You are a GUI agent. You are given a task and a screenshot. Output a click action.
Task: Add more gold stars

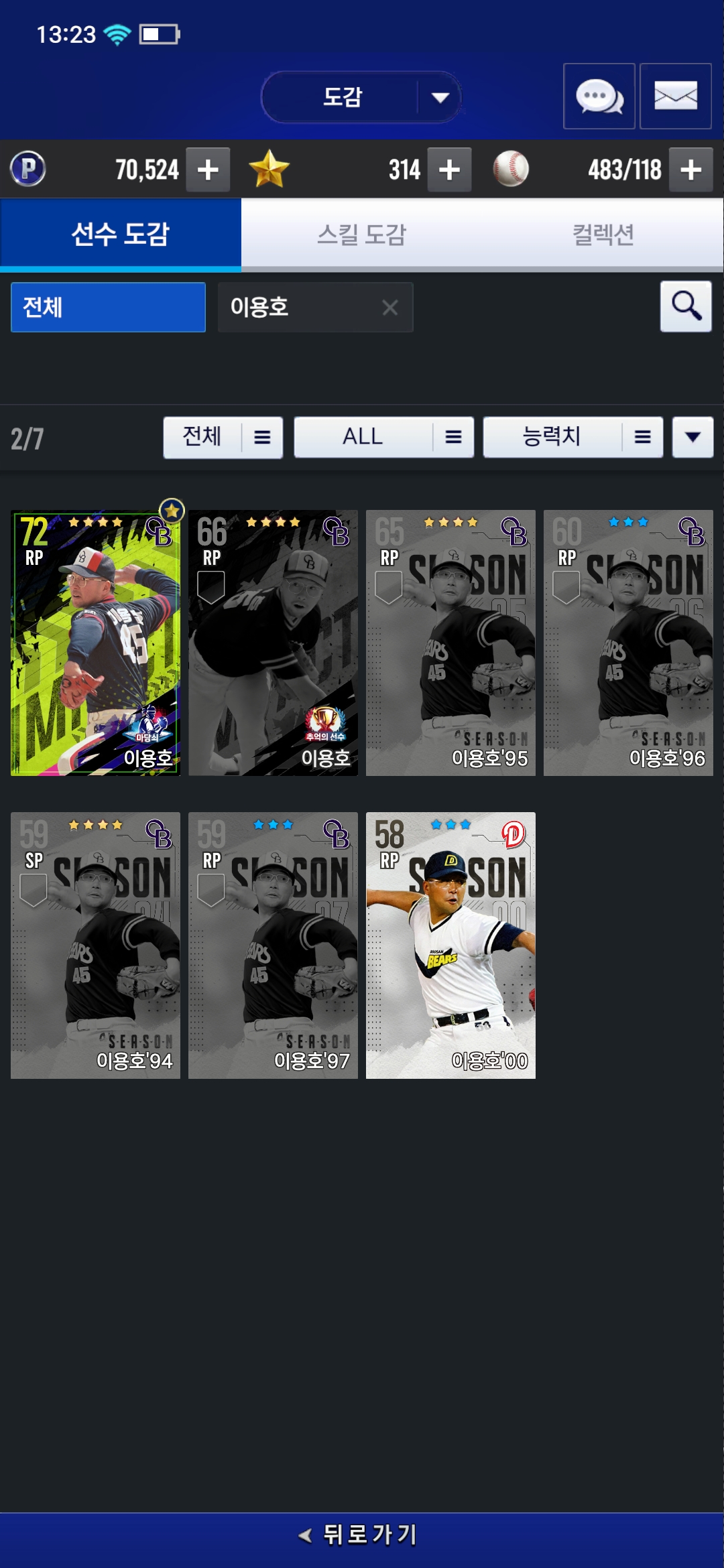[449, 170]
